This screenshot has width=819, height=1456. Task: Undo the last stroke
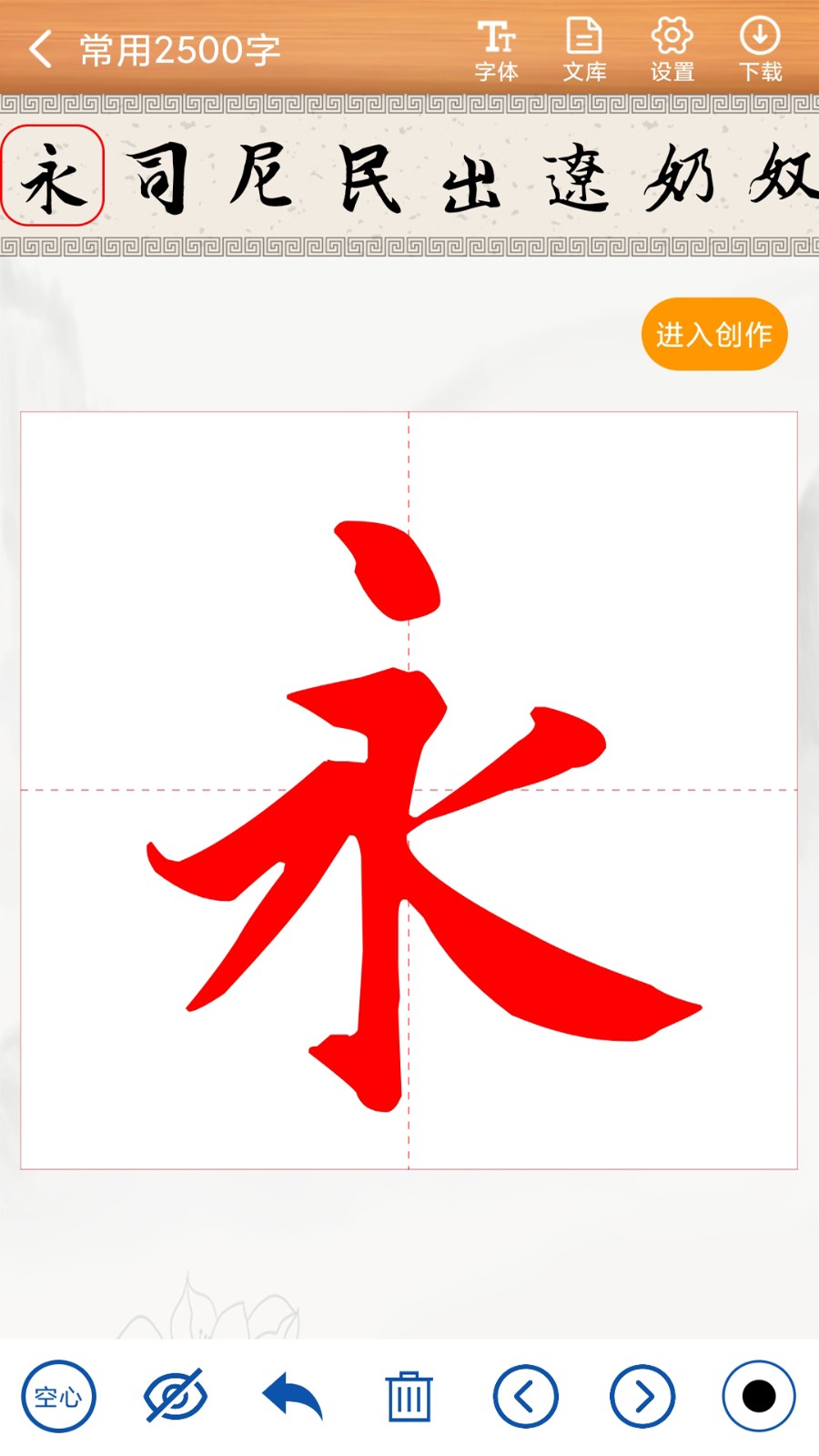pos(292,1396)
